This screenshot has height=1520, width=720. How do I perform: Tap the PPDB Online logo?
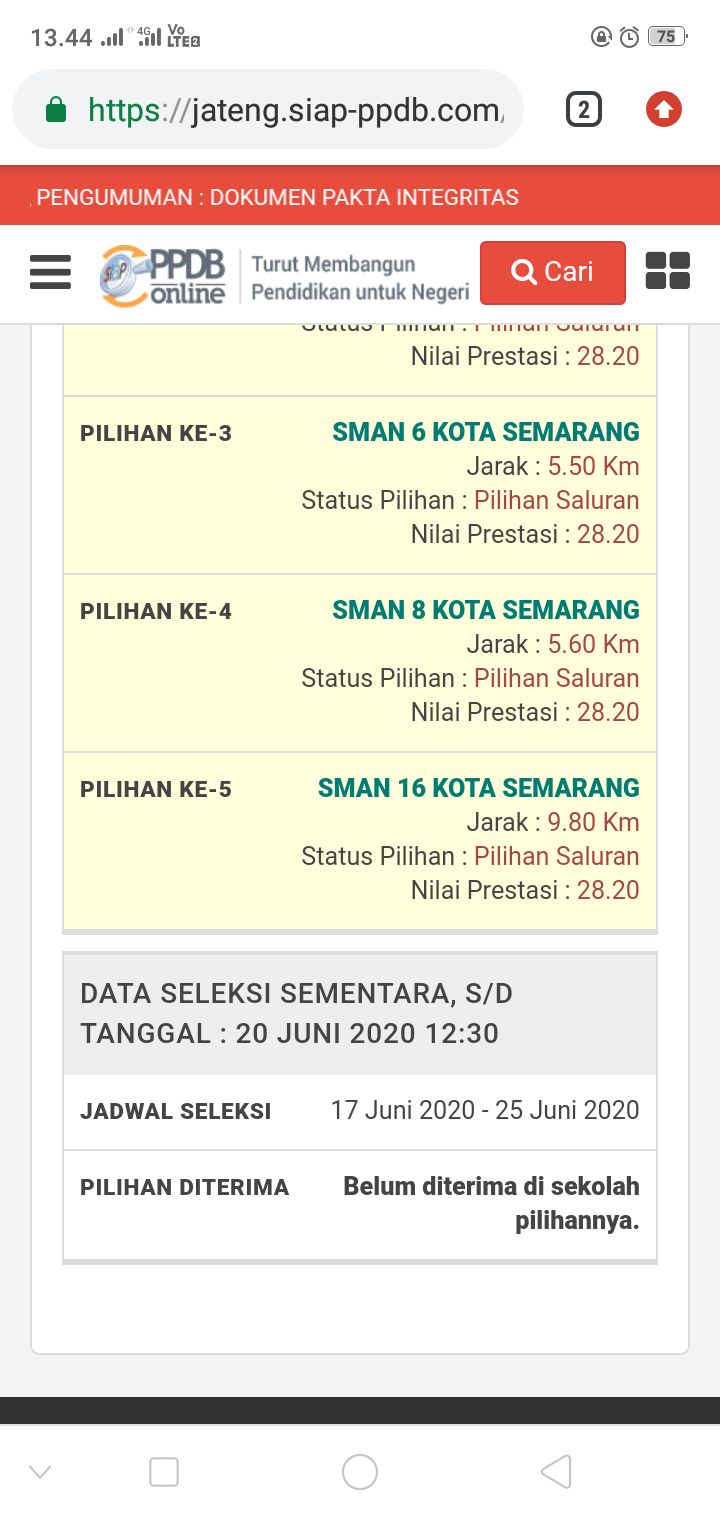click(x=165, y=274)
